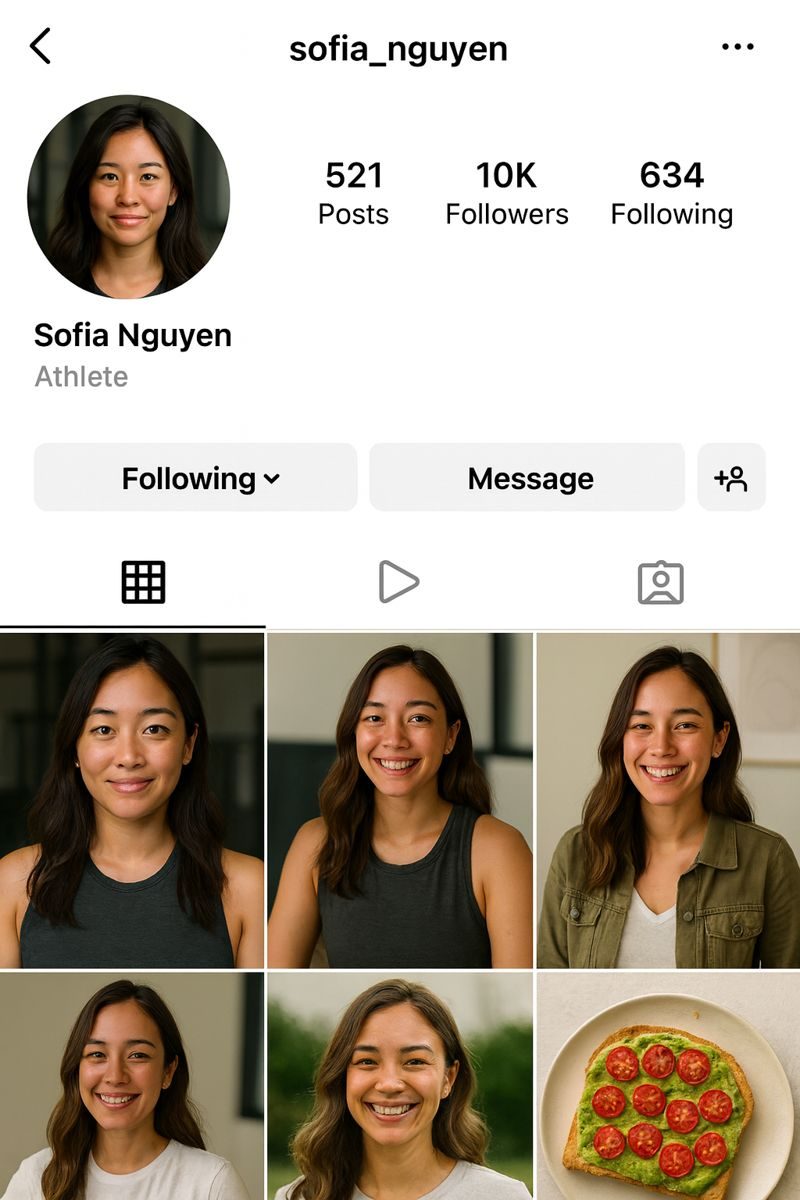Go back using the top-left arrow

(x=40, y=47)
